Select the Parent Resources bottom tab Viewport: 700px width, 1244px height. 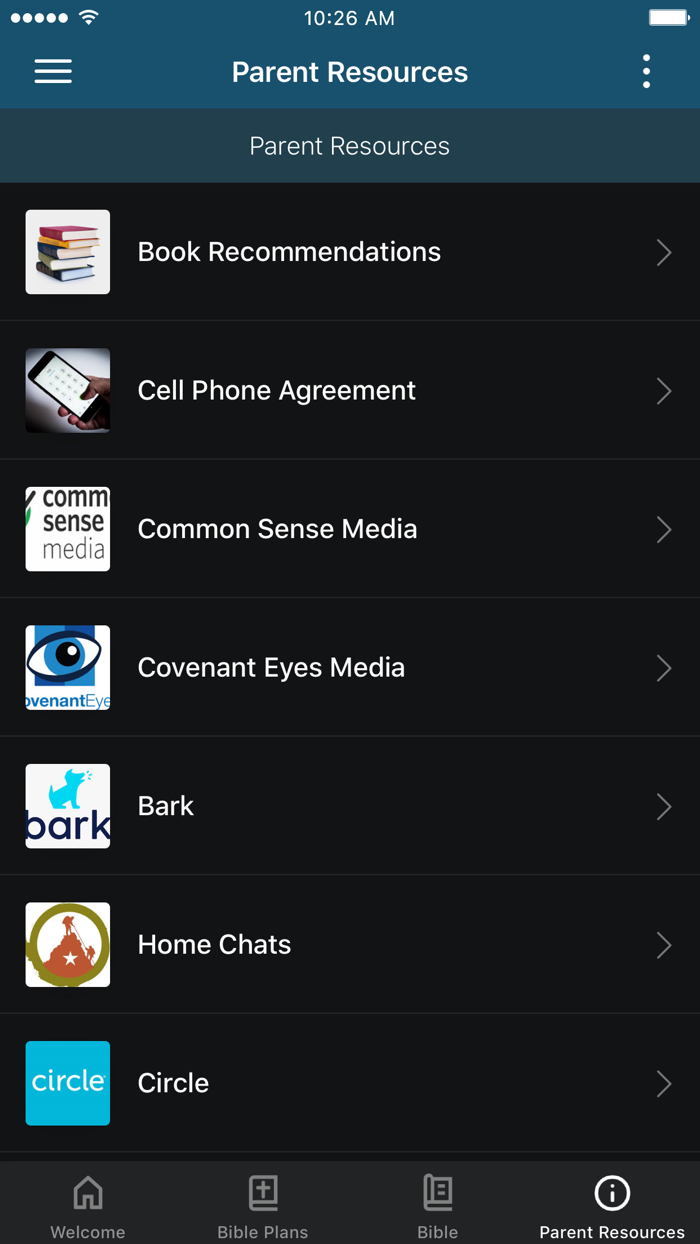612,1205
